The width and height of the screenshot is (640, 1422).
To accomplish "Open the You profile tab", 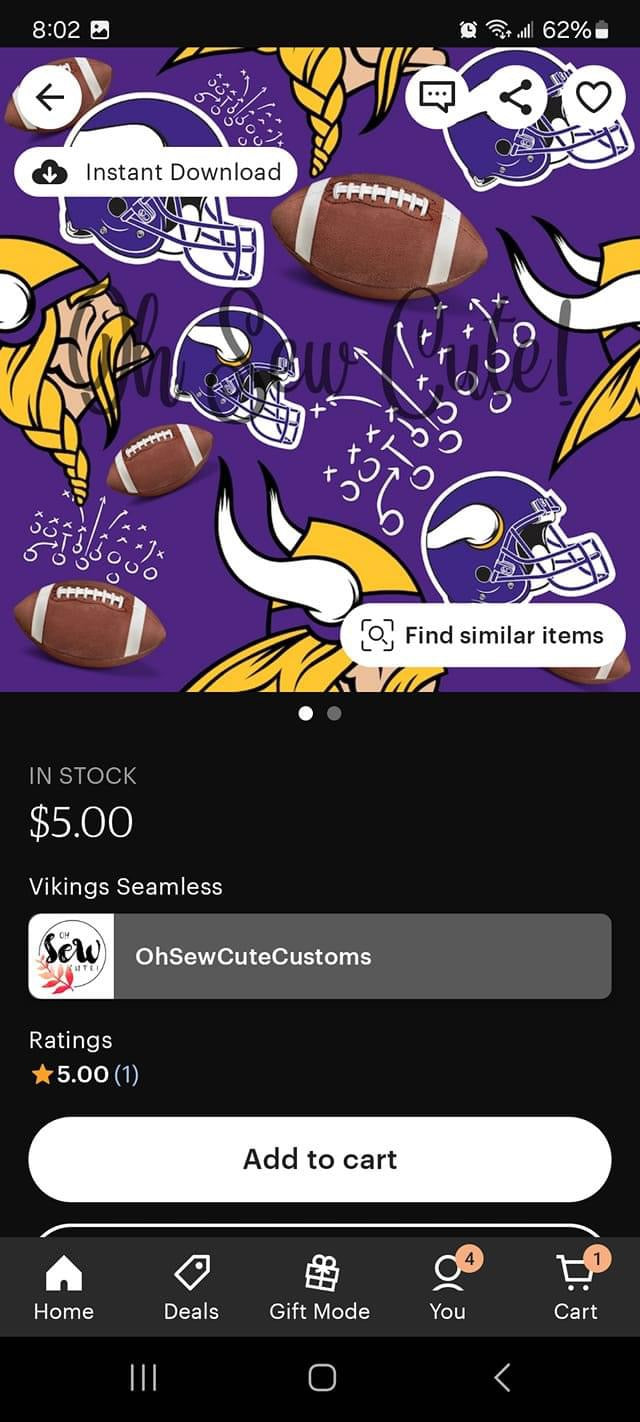I will tap(448, 1288).
